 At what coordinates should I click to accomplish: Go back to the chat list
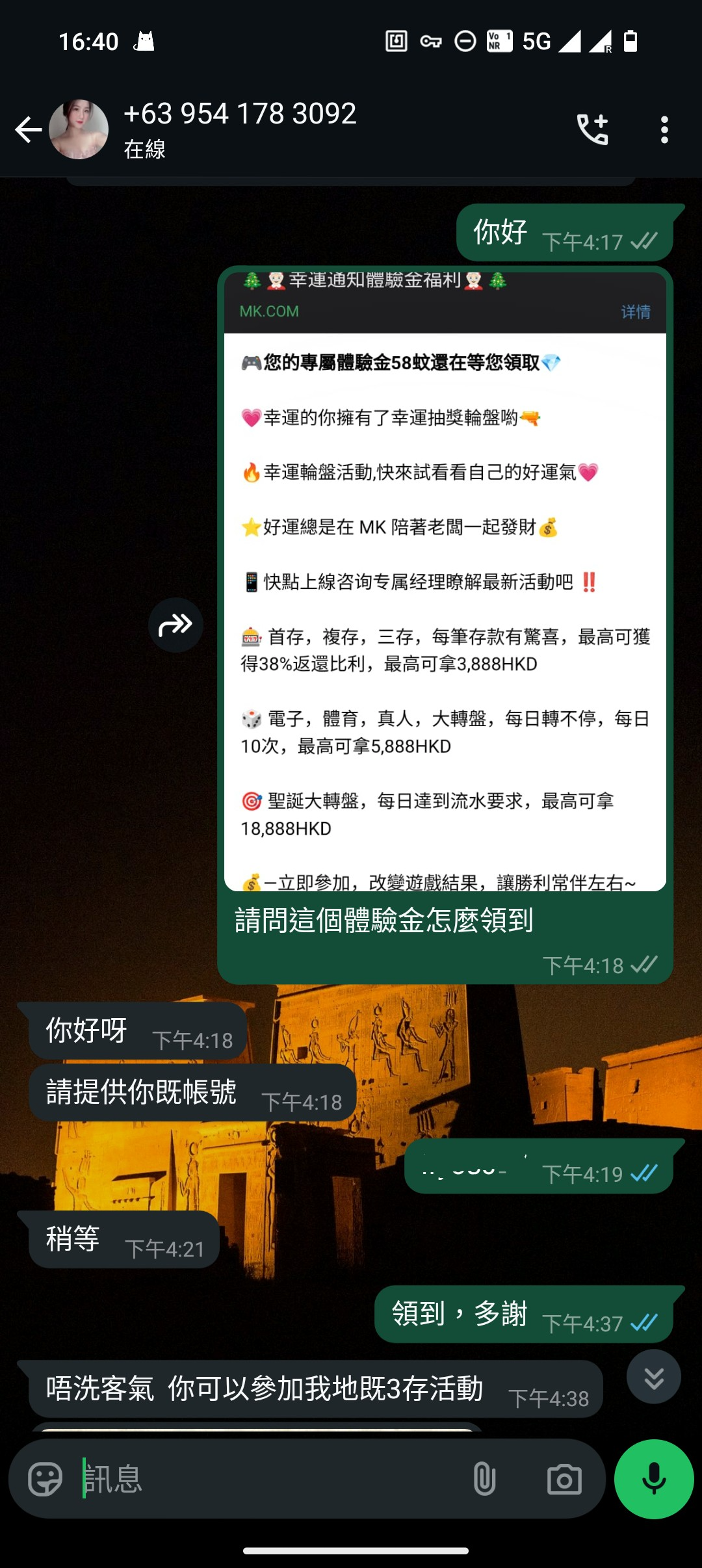pos(29,130)
